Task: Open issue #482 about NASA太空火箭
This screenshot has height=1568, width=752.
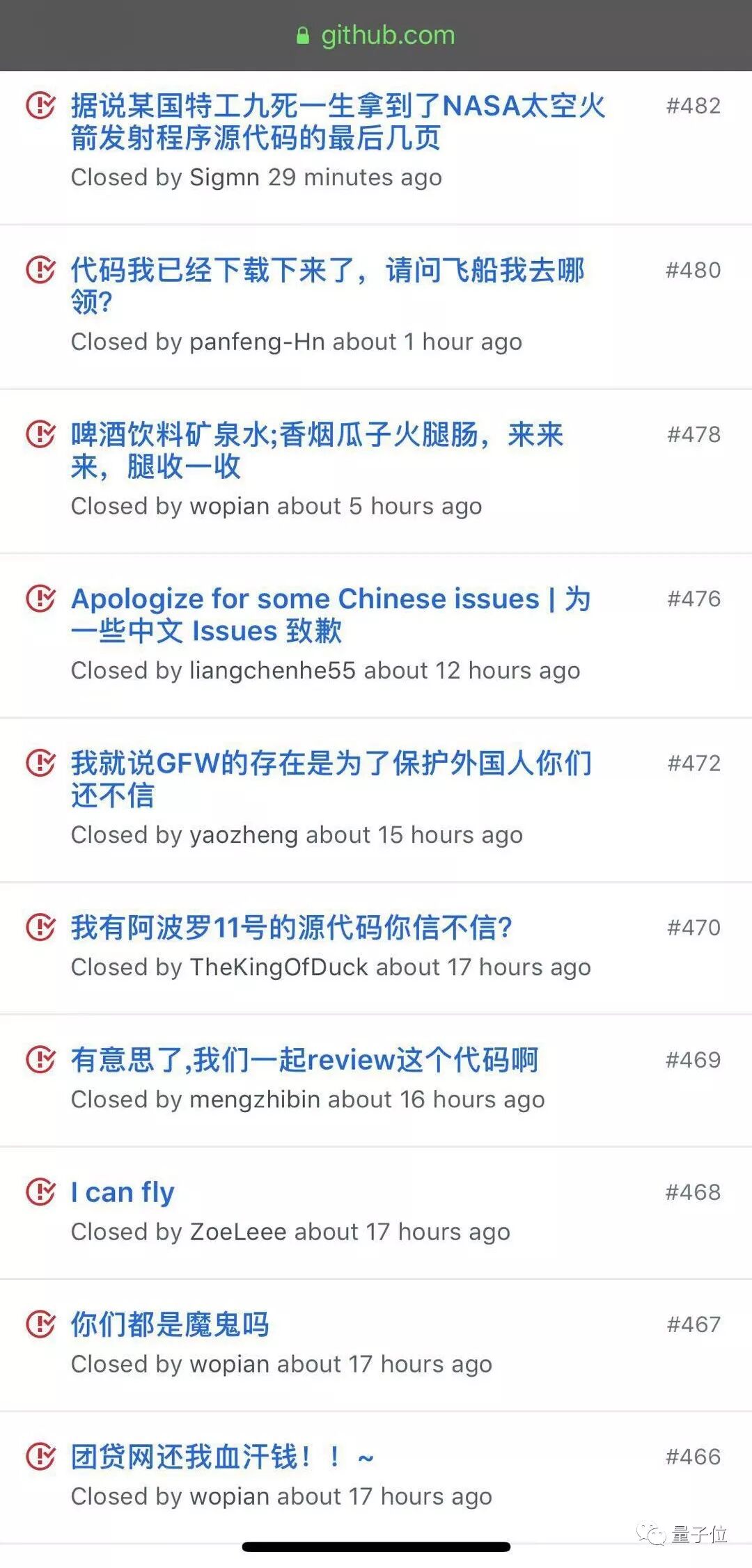Action: tap(338, 122)
